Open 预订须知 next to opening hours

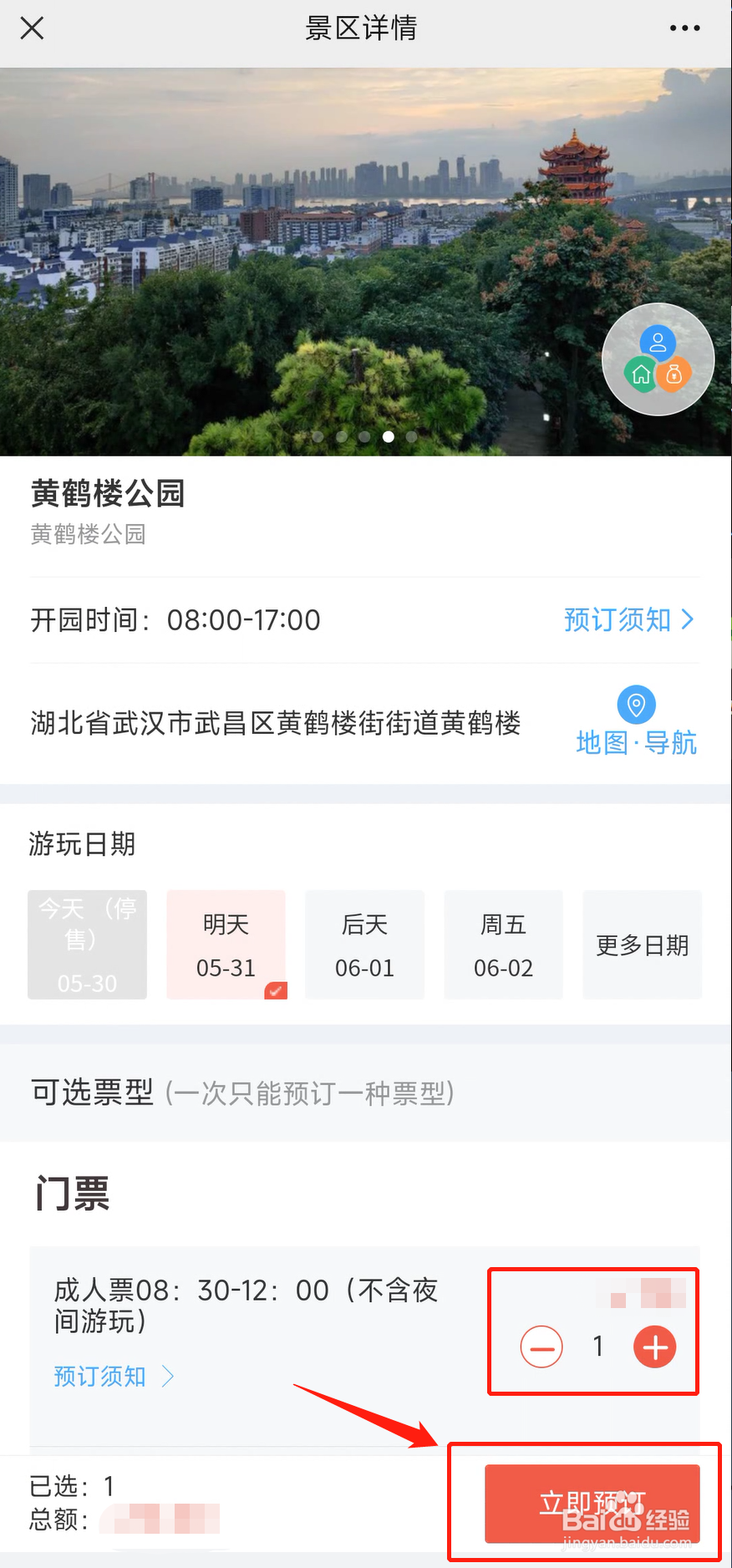coord(628,619)
